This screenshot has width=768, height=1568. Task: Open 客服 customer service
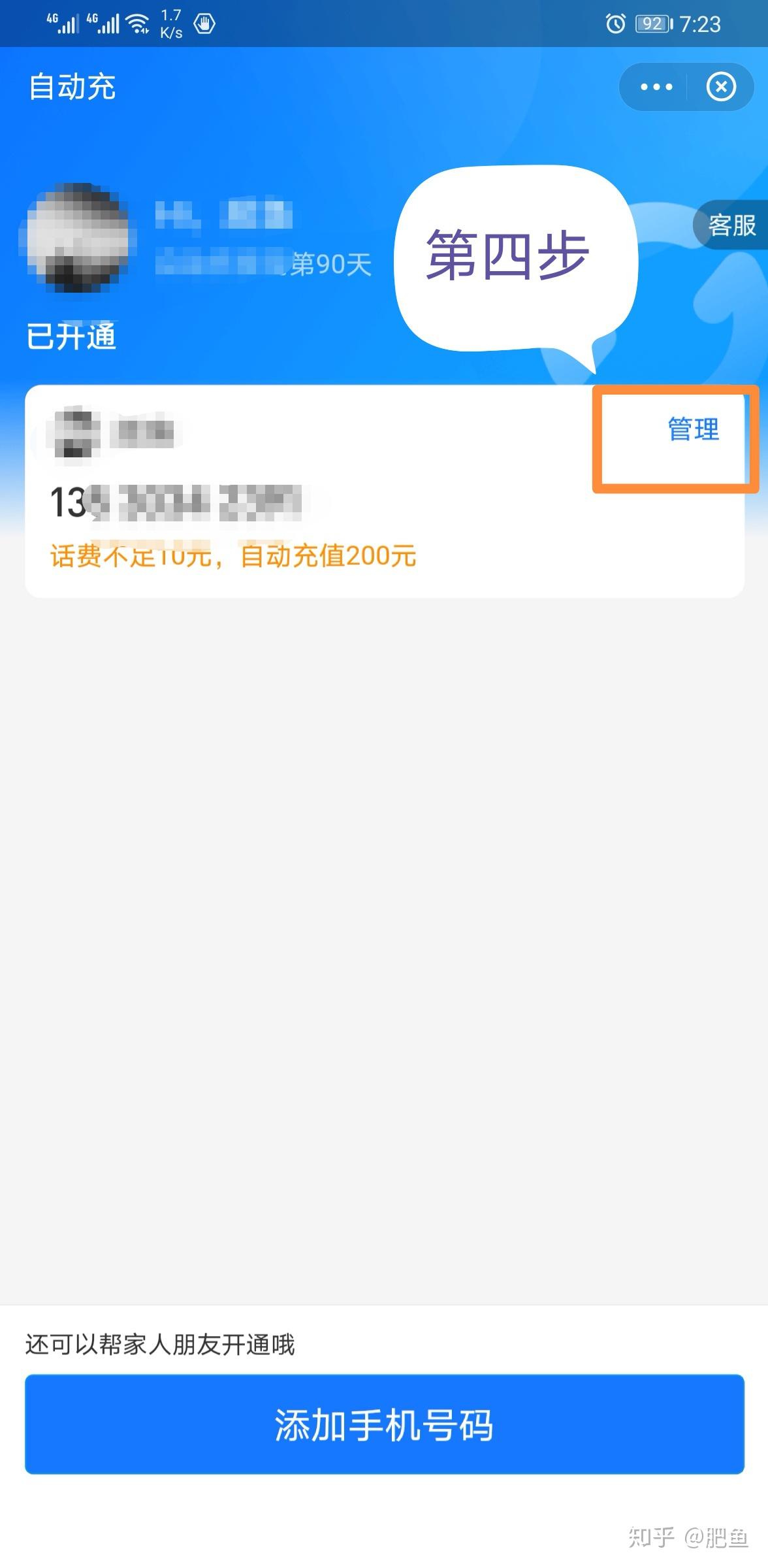point(731,225)
